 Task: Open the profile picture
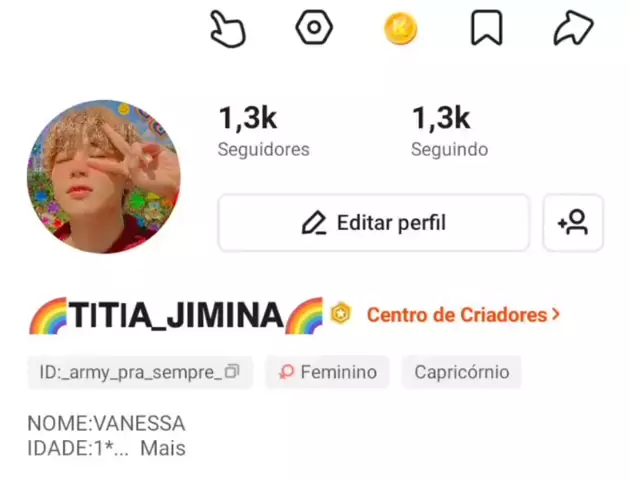pyautogui.click(x=103, y=176)
